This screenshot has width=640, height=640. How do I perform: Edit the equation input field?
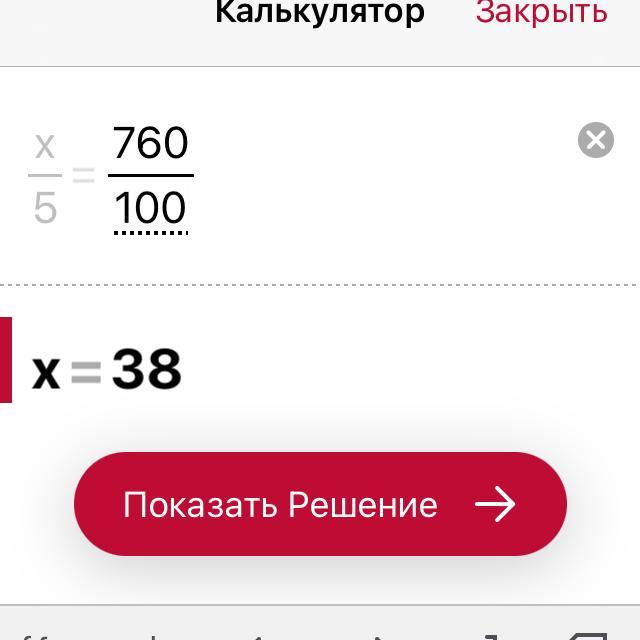(x=150, y=177)
